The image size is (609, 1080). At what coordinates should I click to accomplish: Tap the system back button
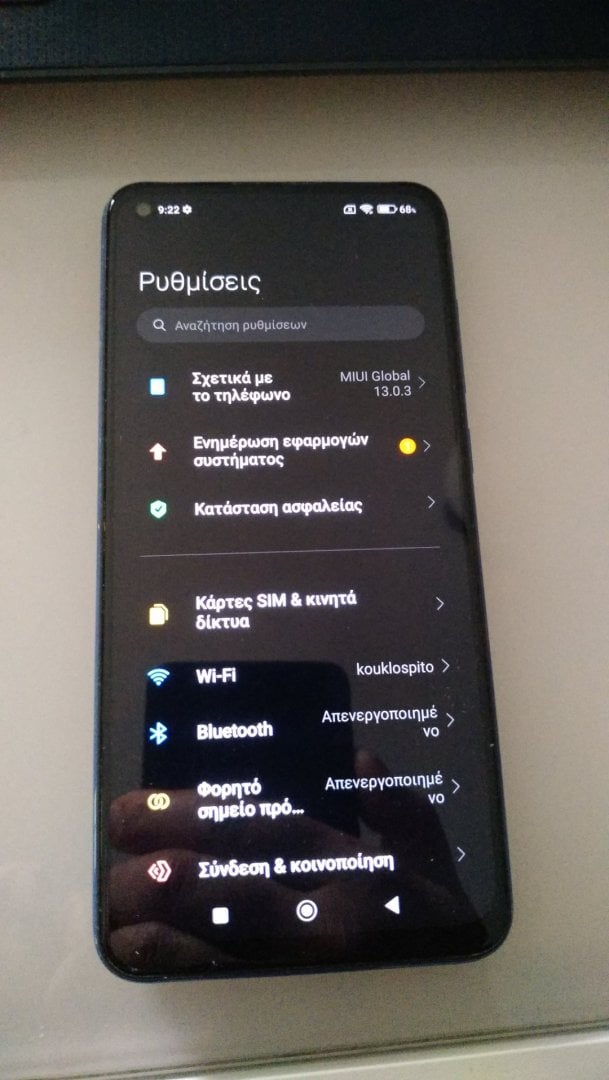coord(393,905)
